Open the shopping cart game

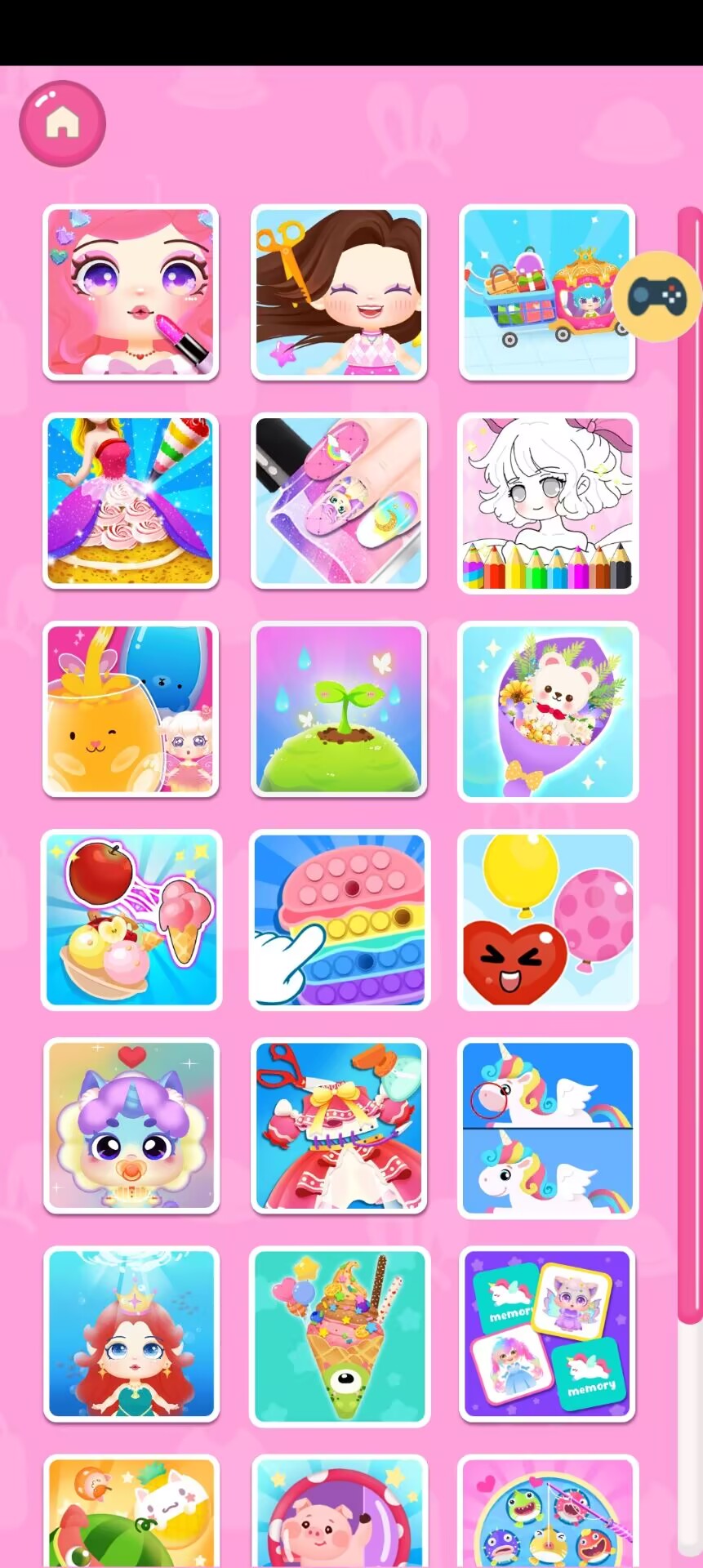(547, 292)
